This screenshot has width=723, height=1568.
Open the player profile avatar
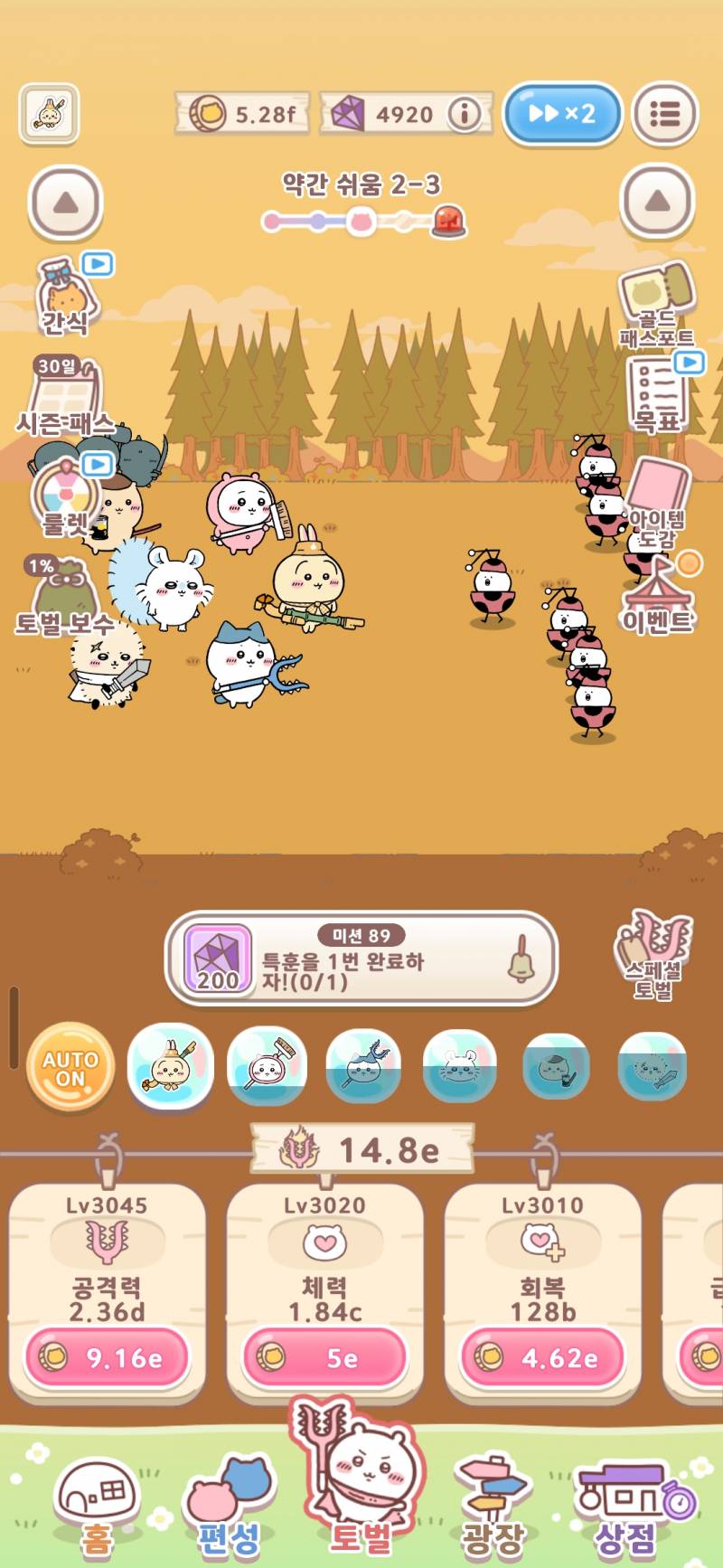pyautogui.click(x=49, y=114)
